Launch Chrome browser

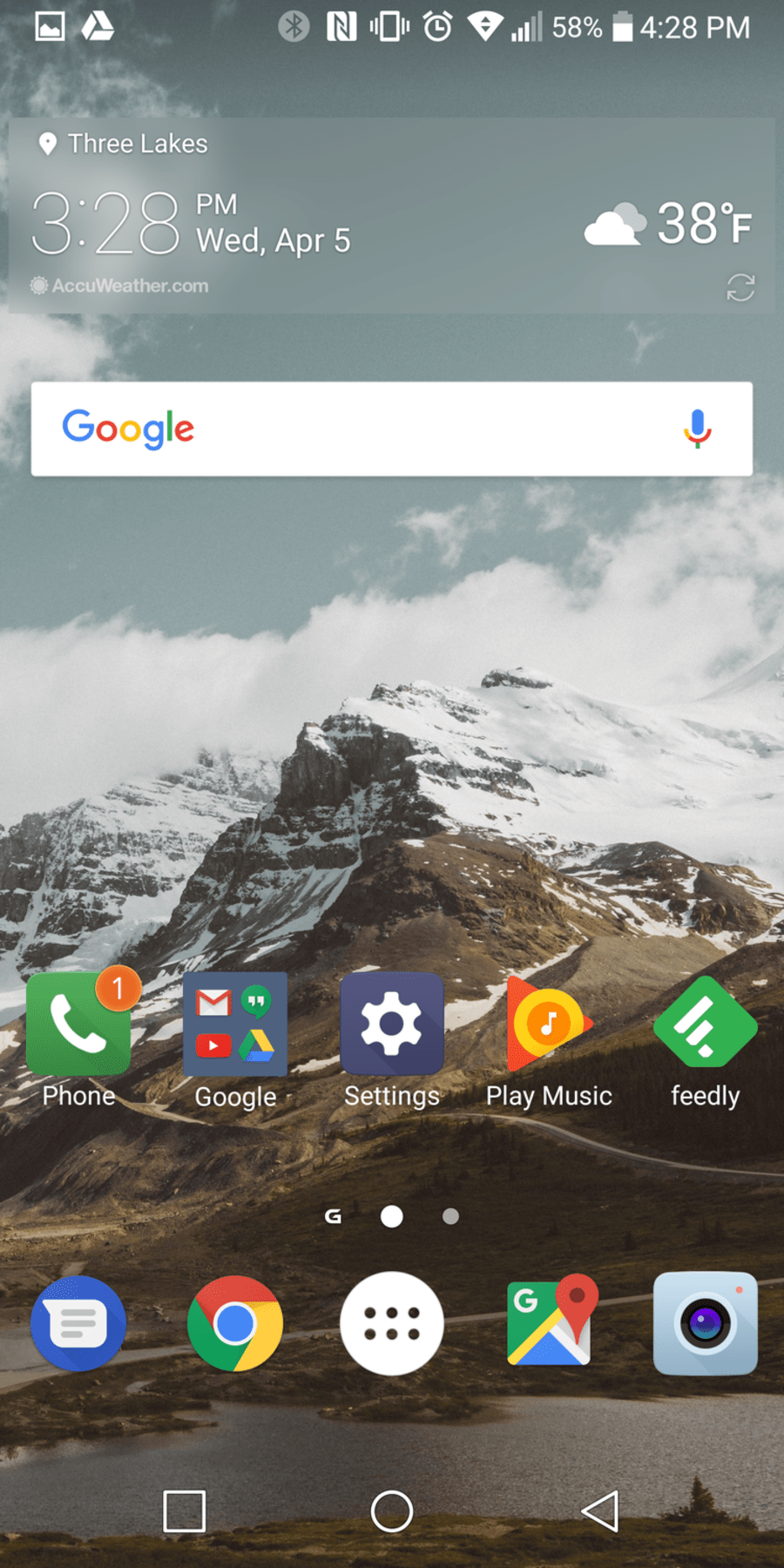click(x=235, y=1323)
